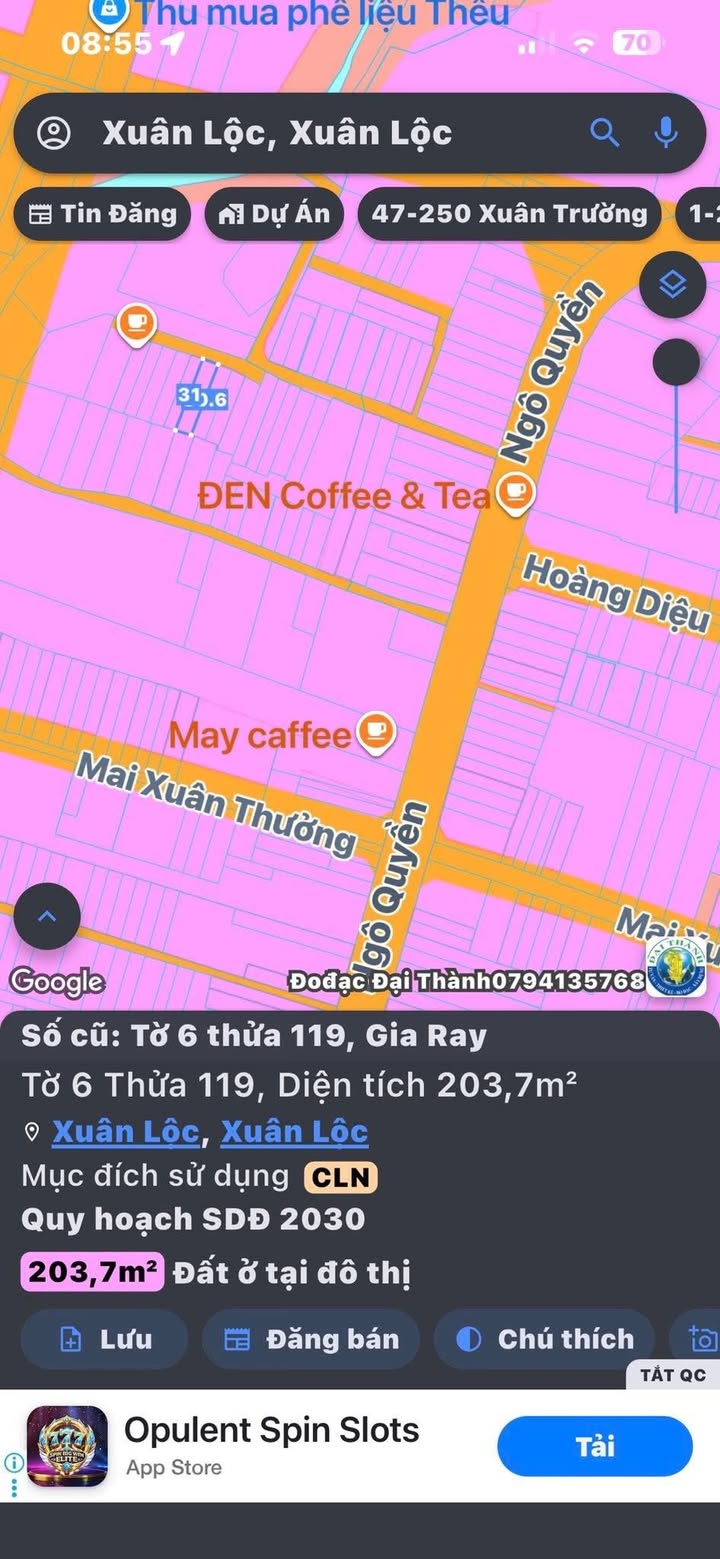Image resolution: width=720 pixels, height=1559 pixels.
Task: Adjust the map opacity slider handle
Action: click(676, 362)
